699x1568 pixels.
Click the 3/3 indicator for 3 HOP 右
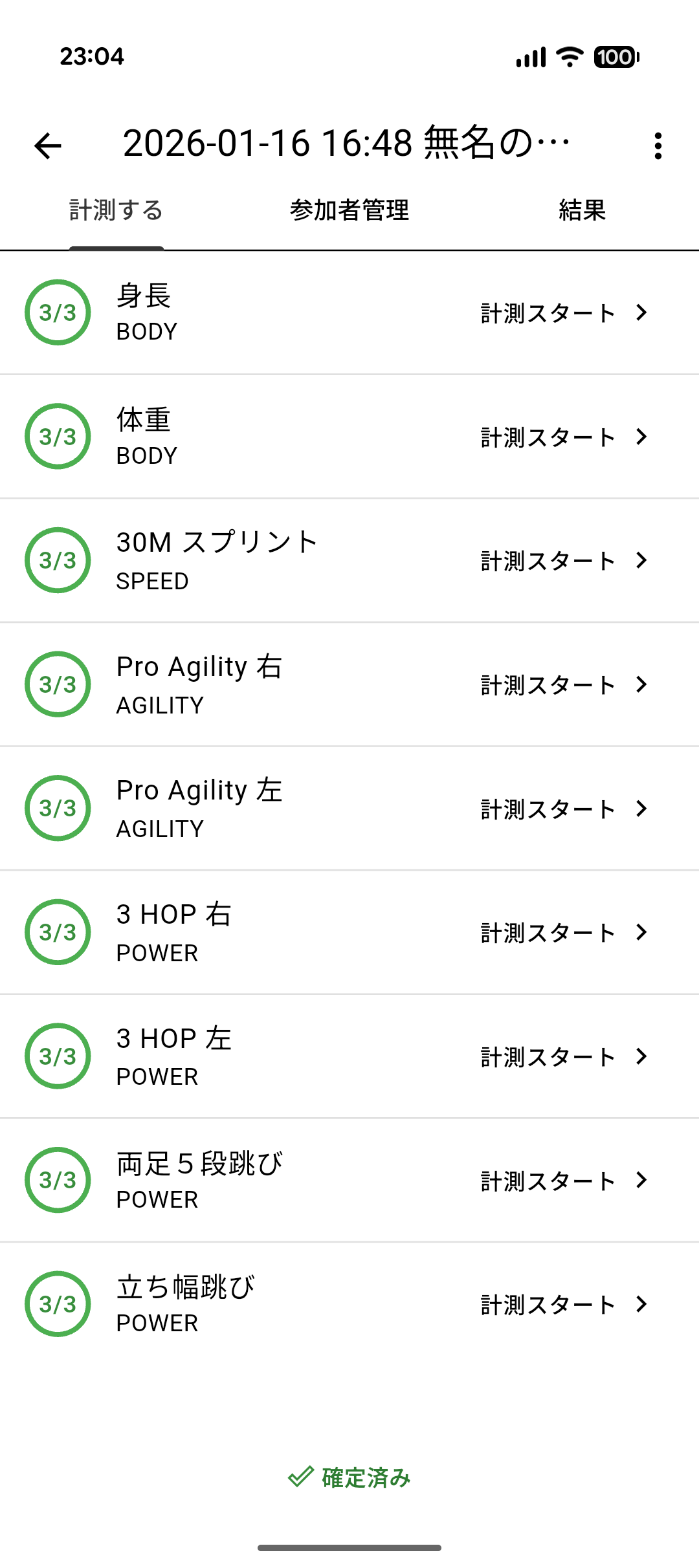[58, 932]
